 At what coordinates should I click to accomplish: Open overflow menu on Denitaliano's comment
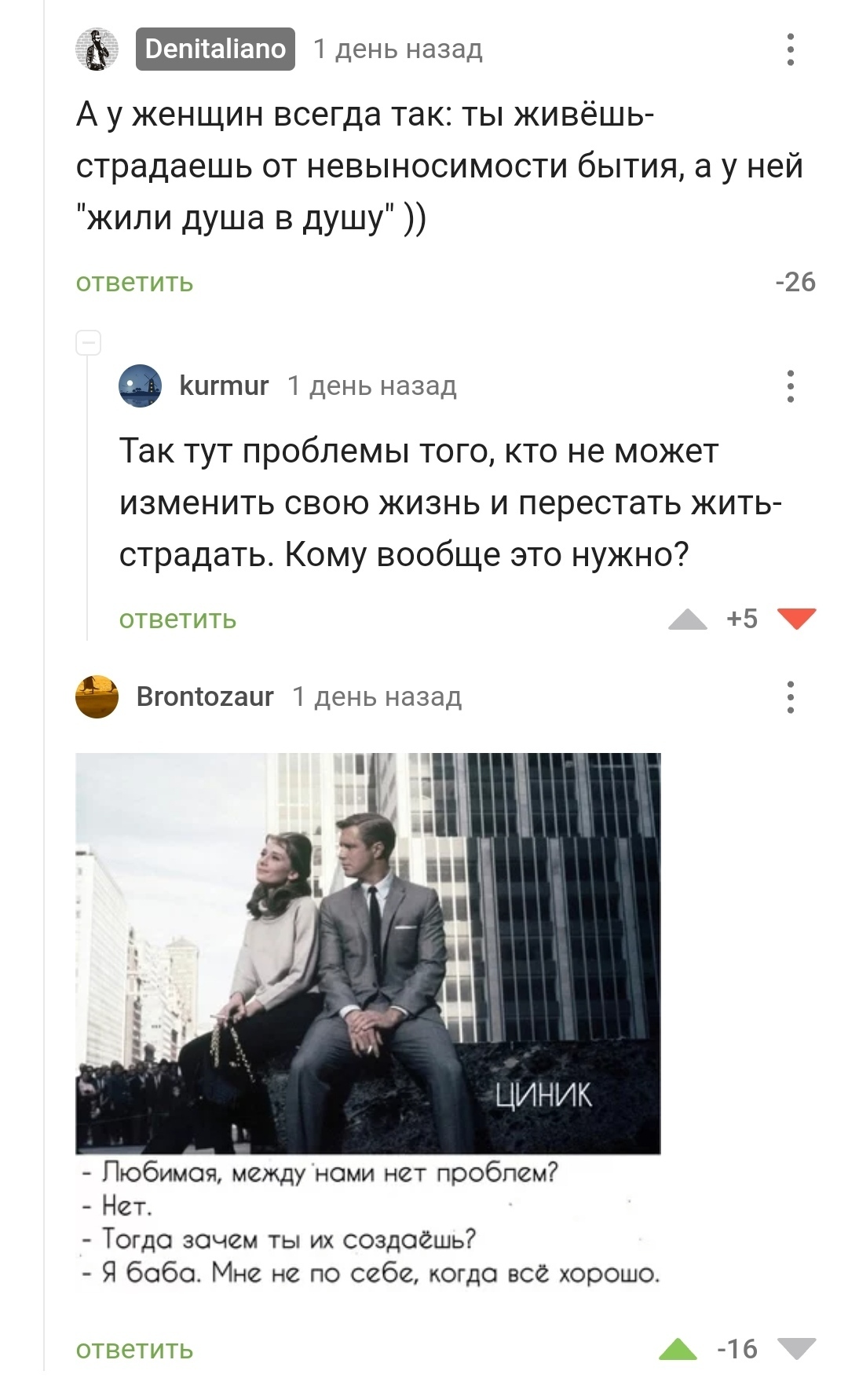pyautogui.click(x=790, y=49)
